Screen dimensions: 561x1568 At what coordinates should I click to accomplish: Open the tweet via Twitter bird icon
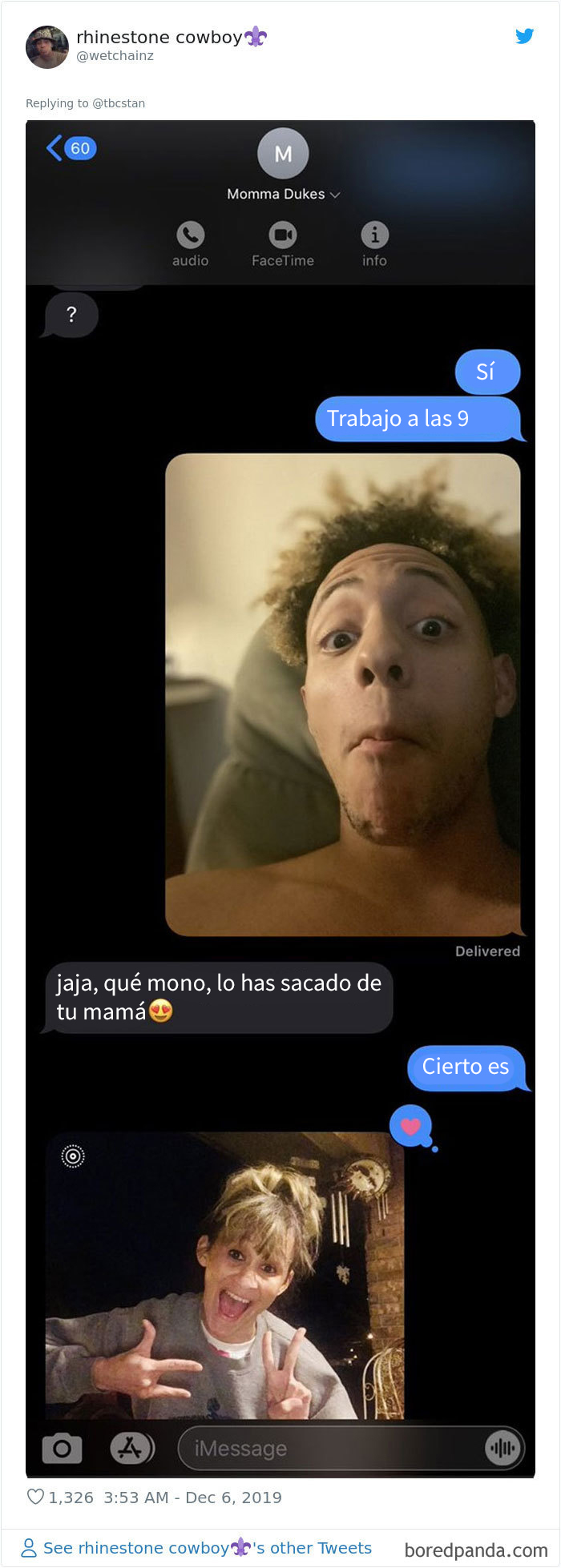525,36
